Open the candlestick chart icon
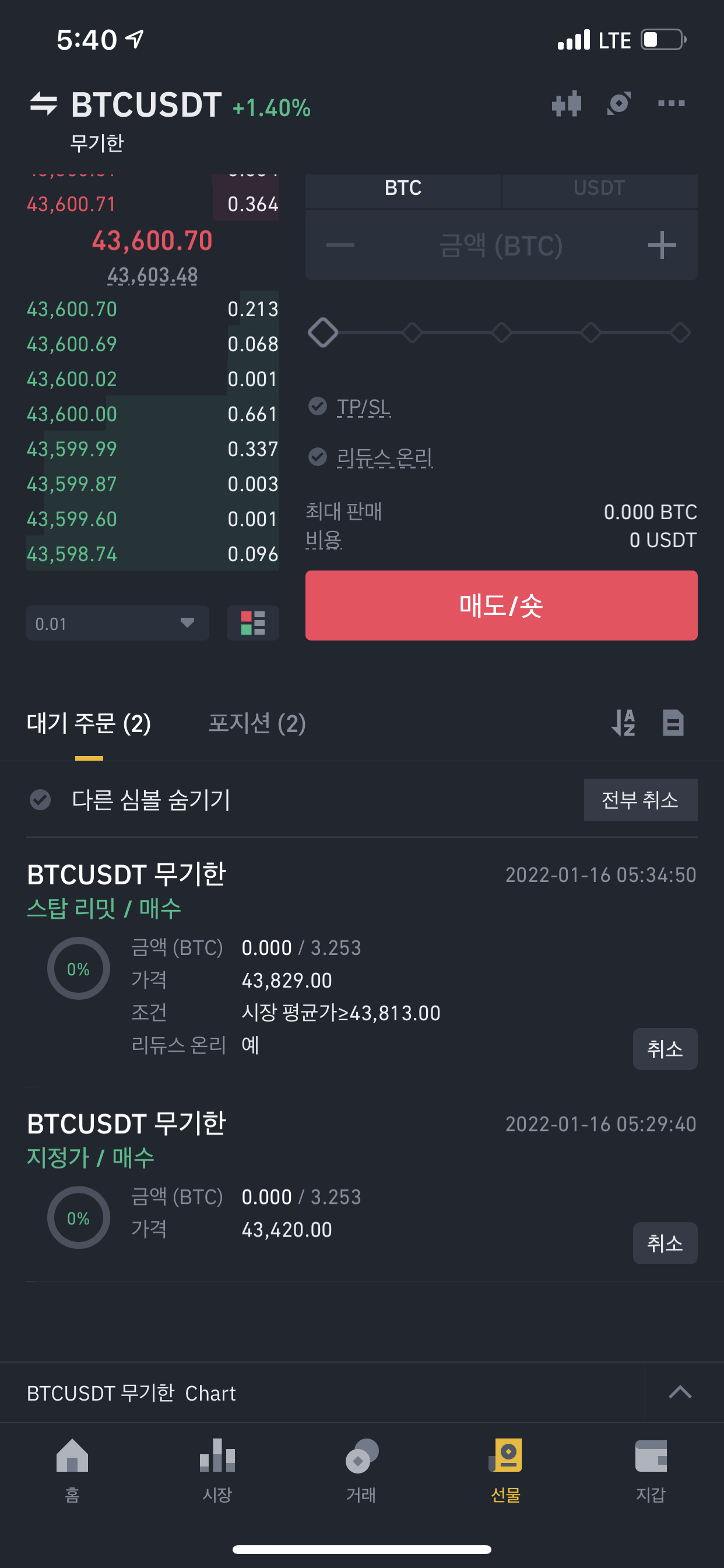Viewport: 724px width, 1568px height. 567,103
